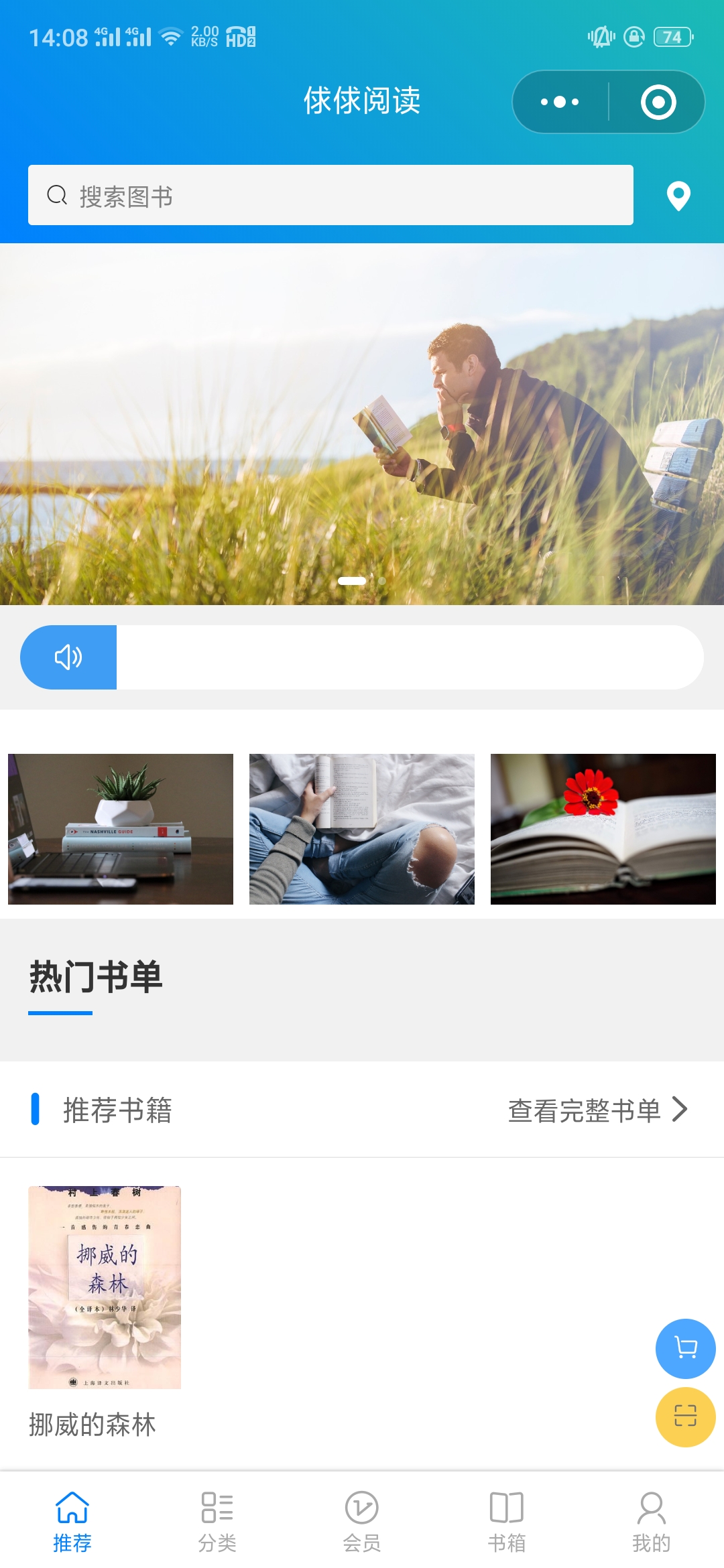The height and width of the screenshot is (1568, 724).
Task: Open the mini program more-options menu
Action: (560, 102)
